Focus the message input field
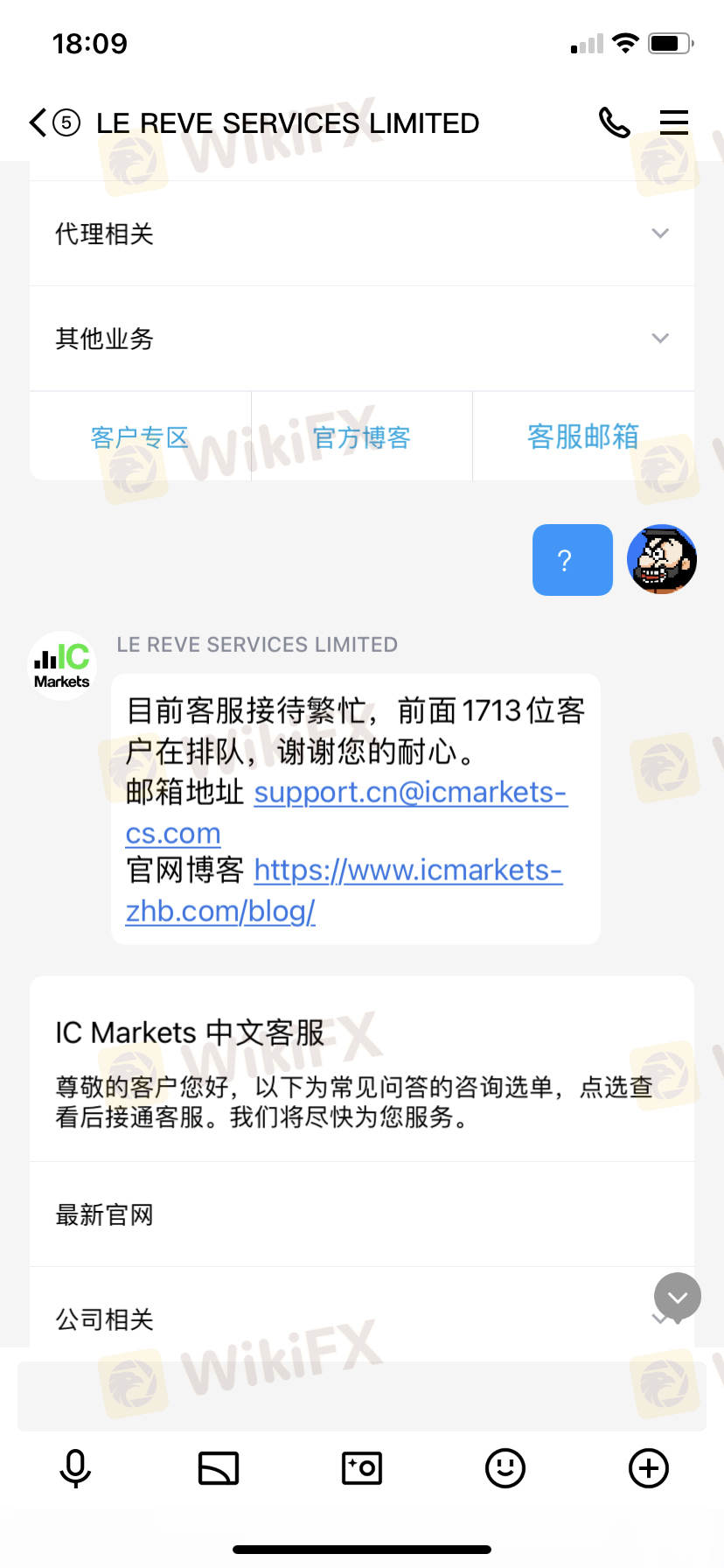 pyautogui.click(x=362, y=1396)
